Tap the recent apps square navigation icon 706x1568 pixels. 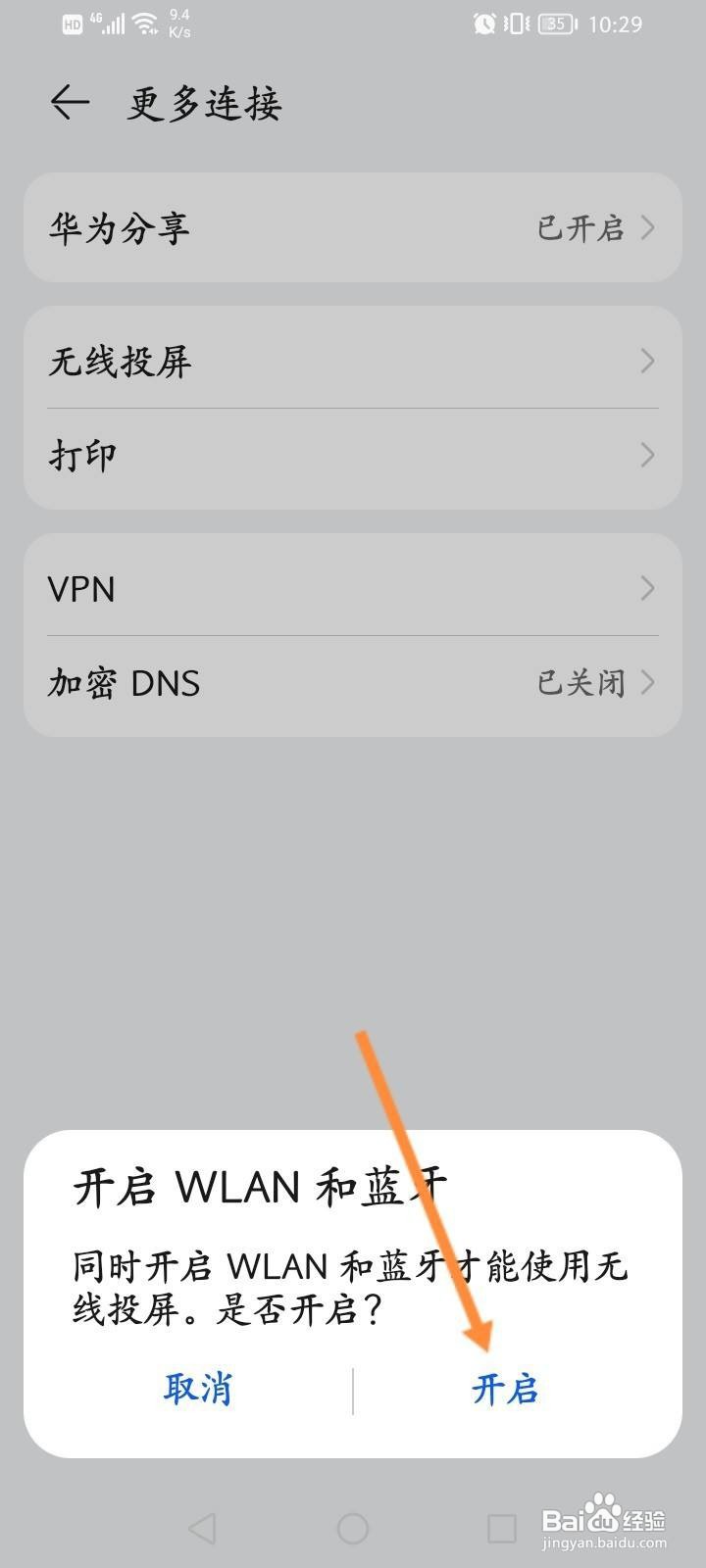click(502, 1527)
